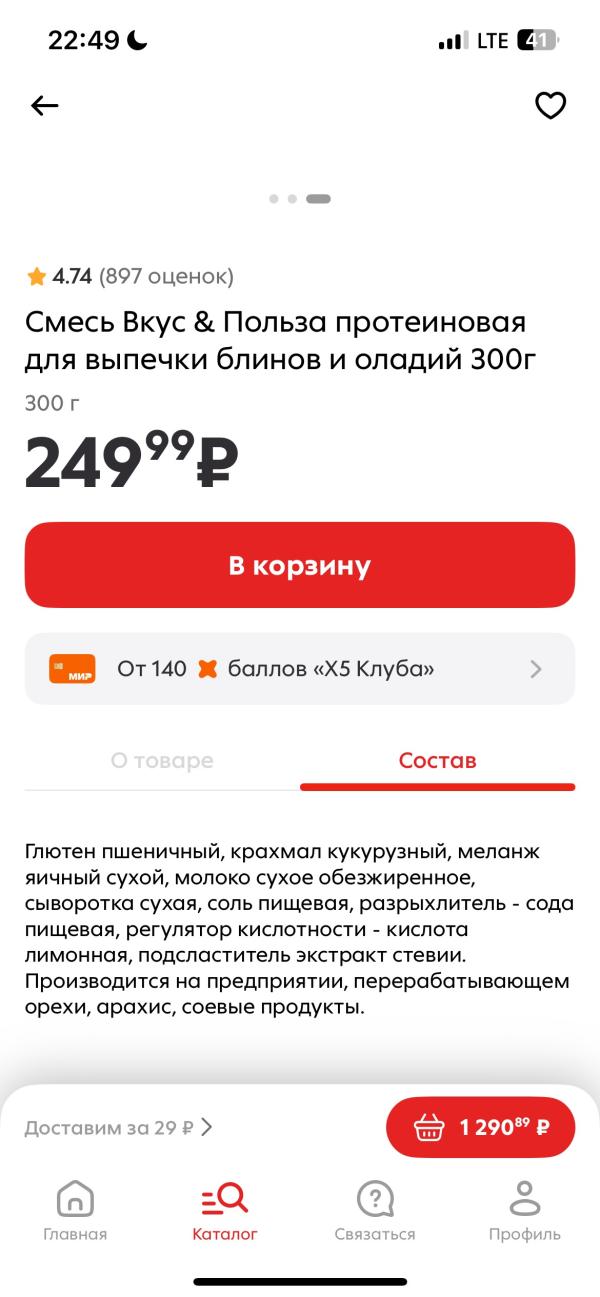The width and height of the screenshot is (600, 1297).
Task: Go to the «Главная» tab
Action: pos(75,1211)
